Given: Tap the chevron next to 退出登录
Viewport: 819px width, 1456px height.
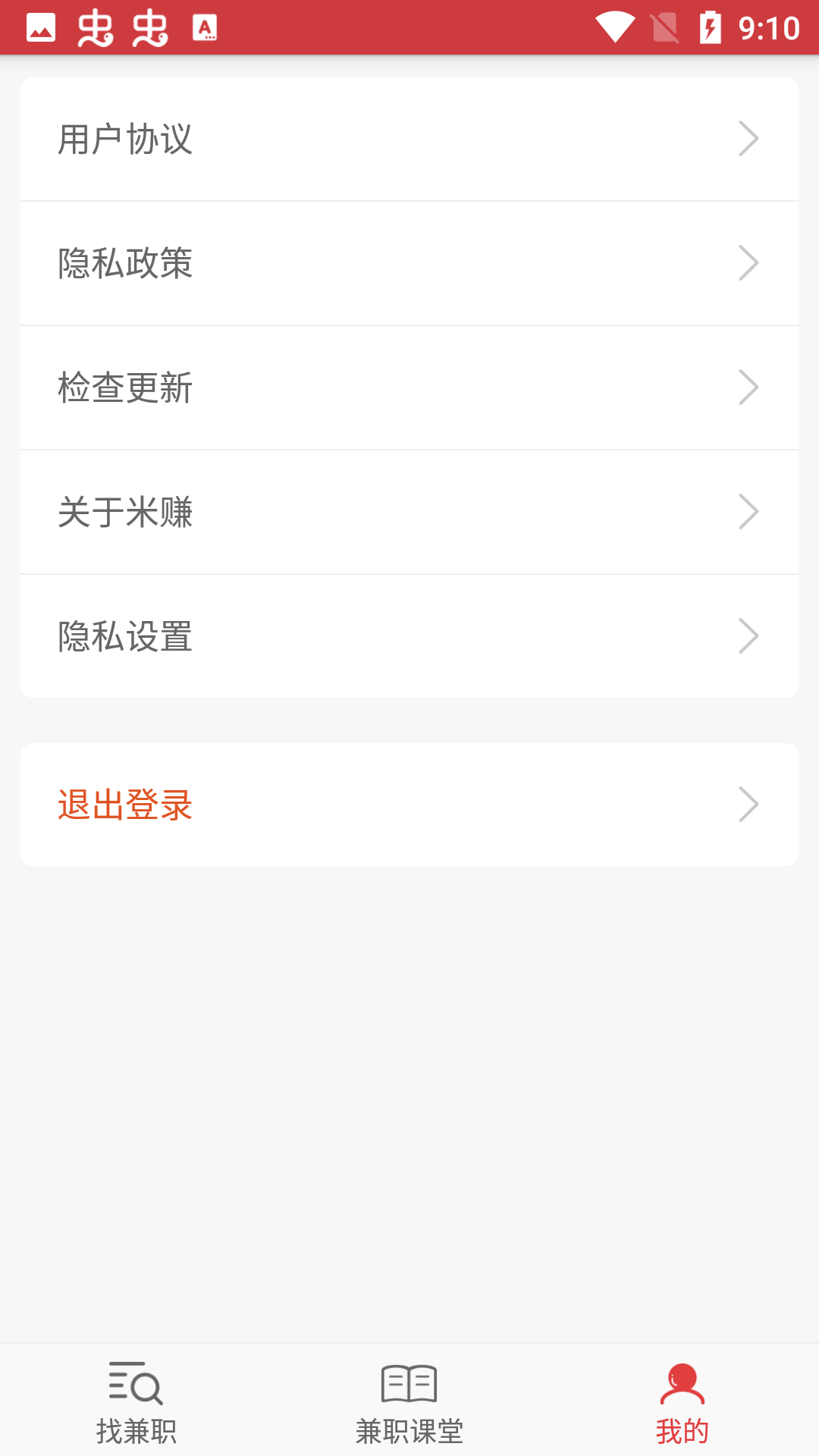Looking at the screenshot, I should (749, 804).
